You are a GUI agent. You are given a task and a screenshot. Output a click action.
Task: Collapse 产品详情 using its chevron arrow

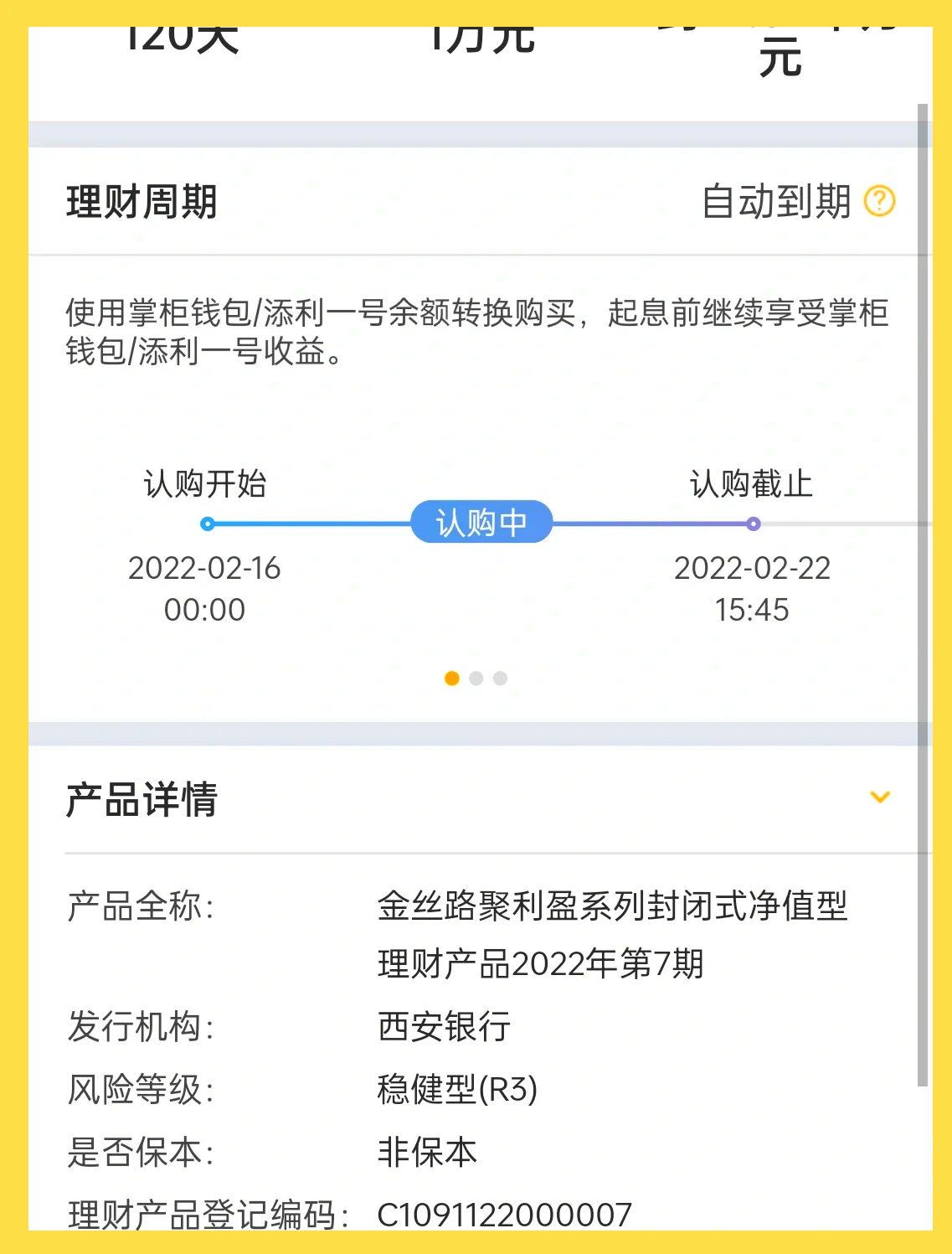click(880, 797)
